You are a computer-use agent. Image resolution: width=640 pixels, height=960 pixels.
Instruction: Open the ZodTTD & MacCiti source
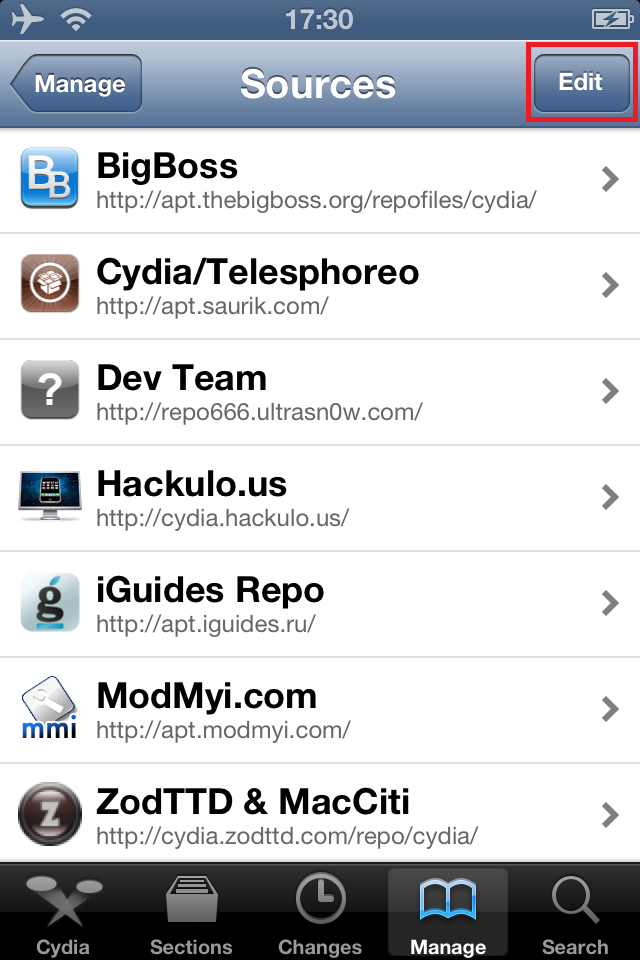click(x=320, y=814)
